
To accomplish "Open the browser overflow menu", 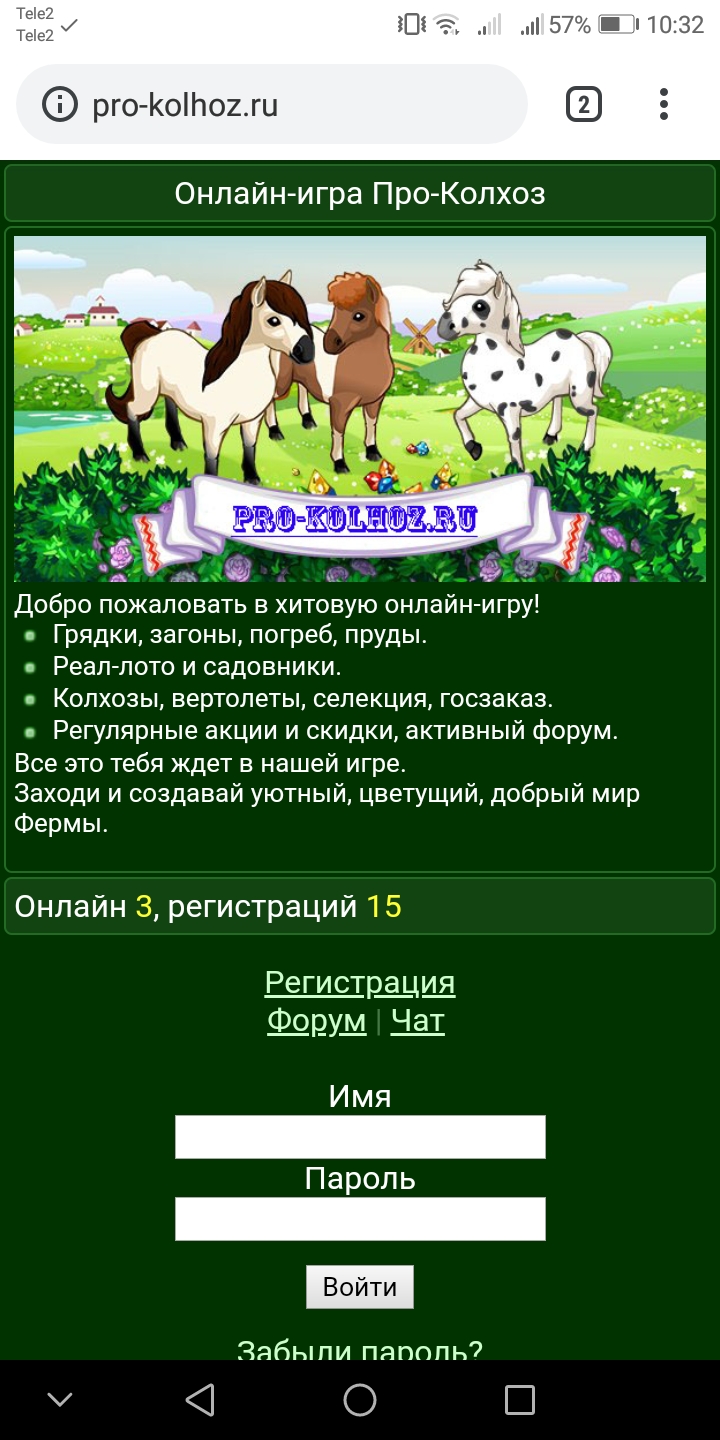I will click(x=664, y=104).
